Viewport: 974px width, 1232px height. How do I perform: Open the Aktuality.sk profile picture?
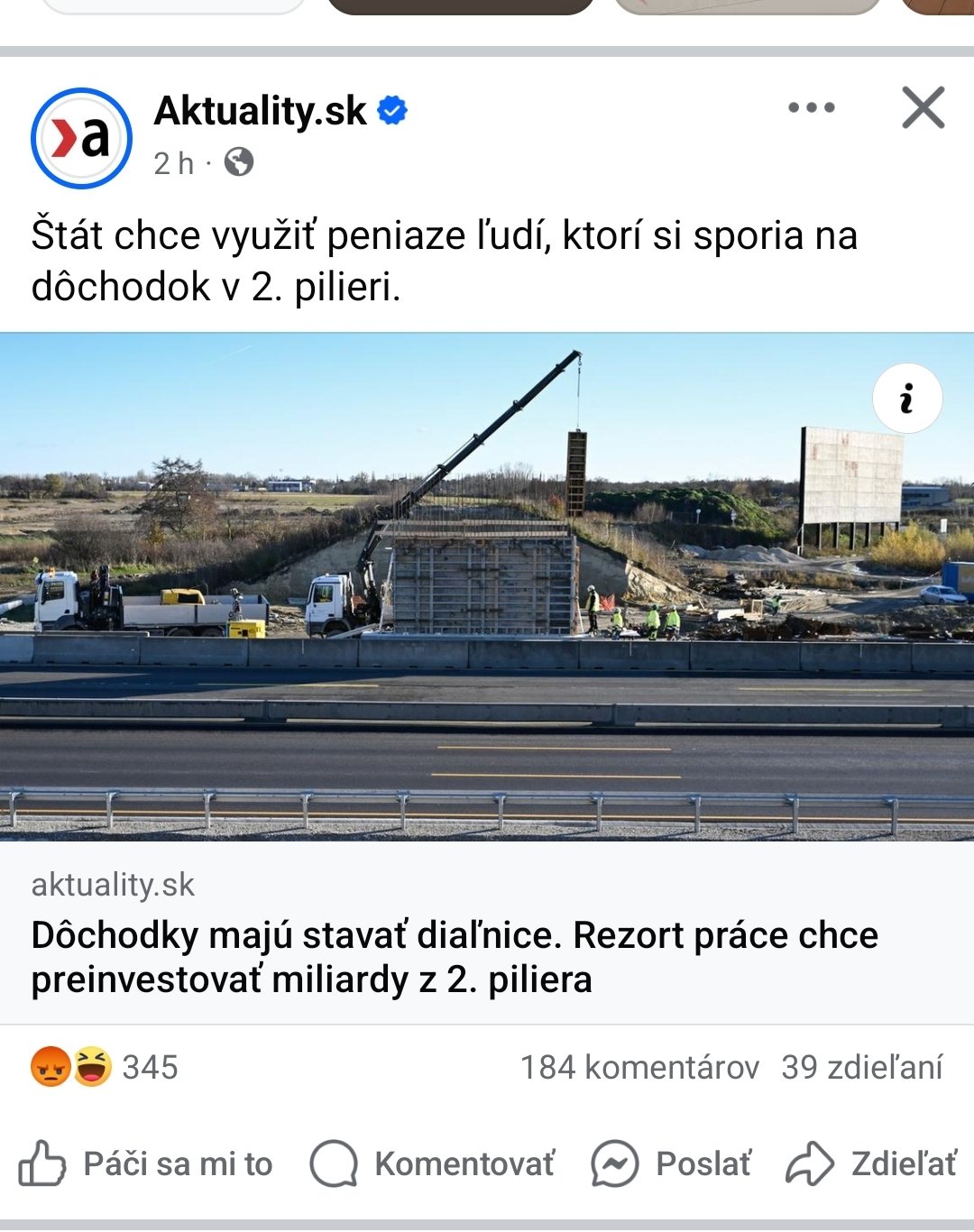81,138
